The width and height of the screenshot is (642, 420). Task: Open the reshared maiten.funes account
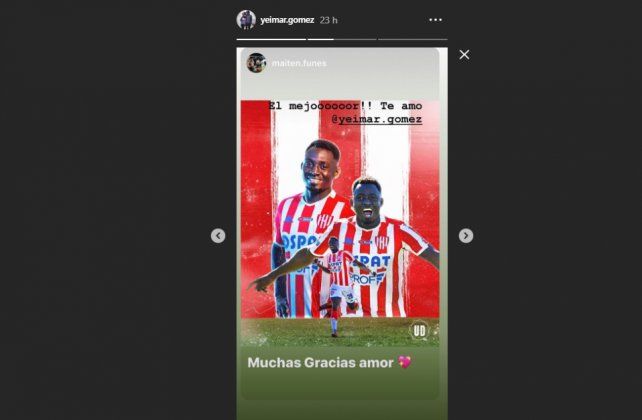300,63
